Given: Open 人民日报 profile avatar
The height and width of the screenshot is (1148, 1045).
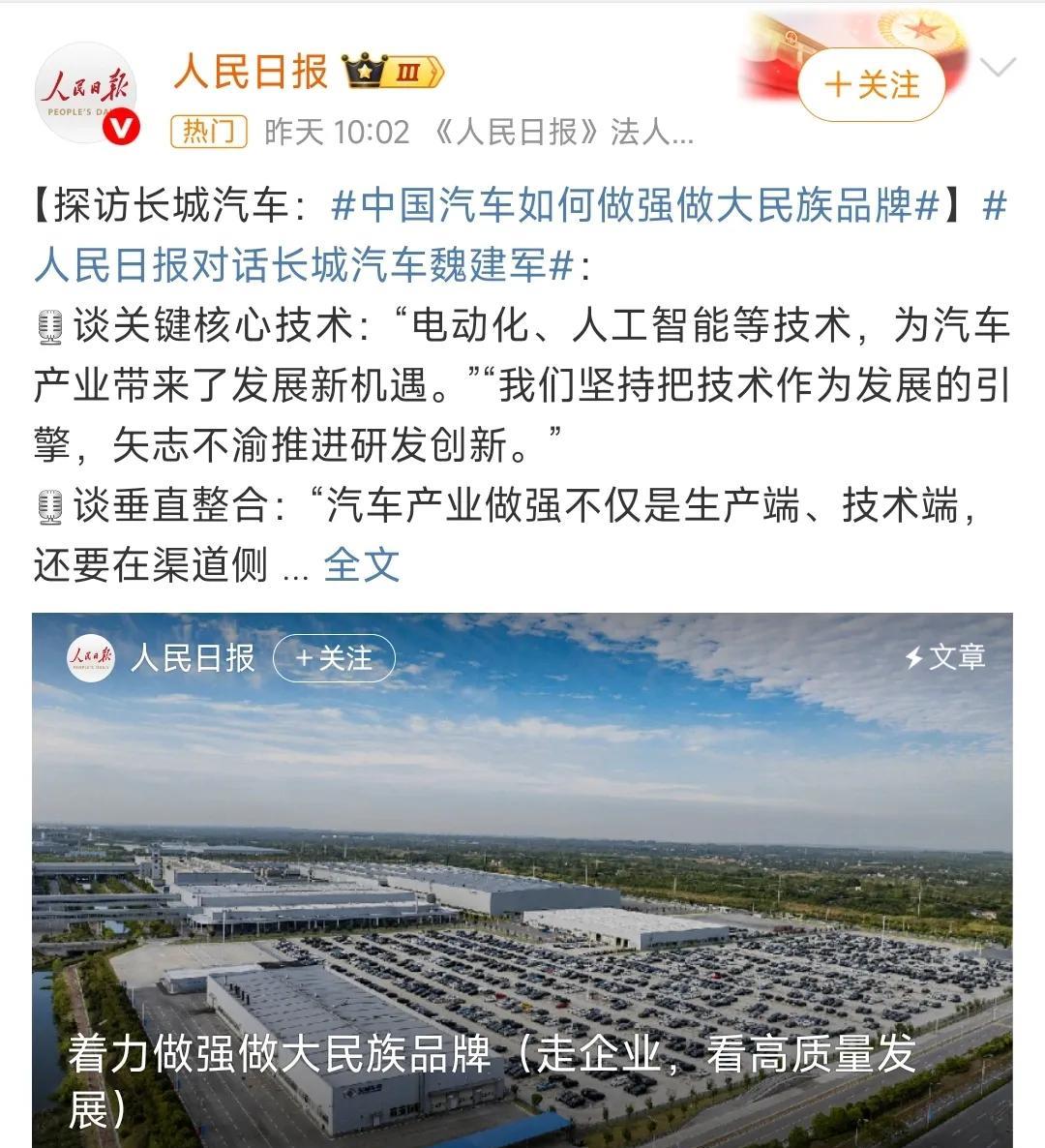Looking at the screenshot, I should point(87,94).
